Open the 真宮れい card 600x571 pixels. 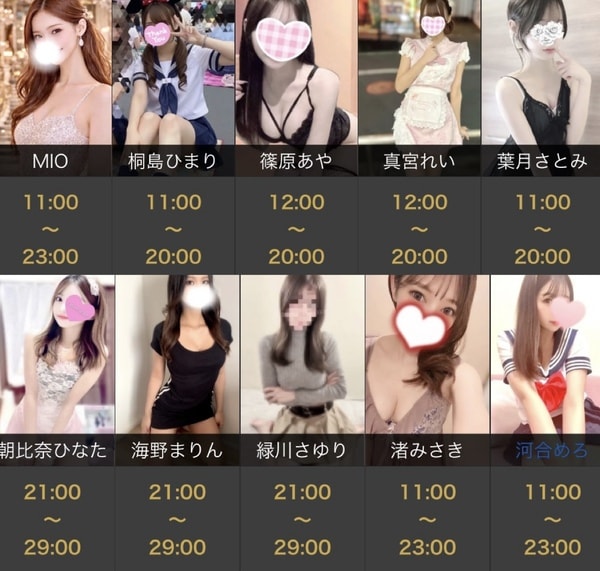pos(419,90)
